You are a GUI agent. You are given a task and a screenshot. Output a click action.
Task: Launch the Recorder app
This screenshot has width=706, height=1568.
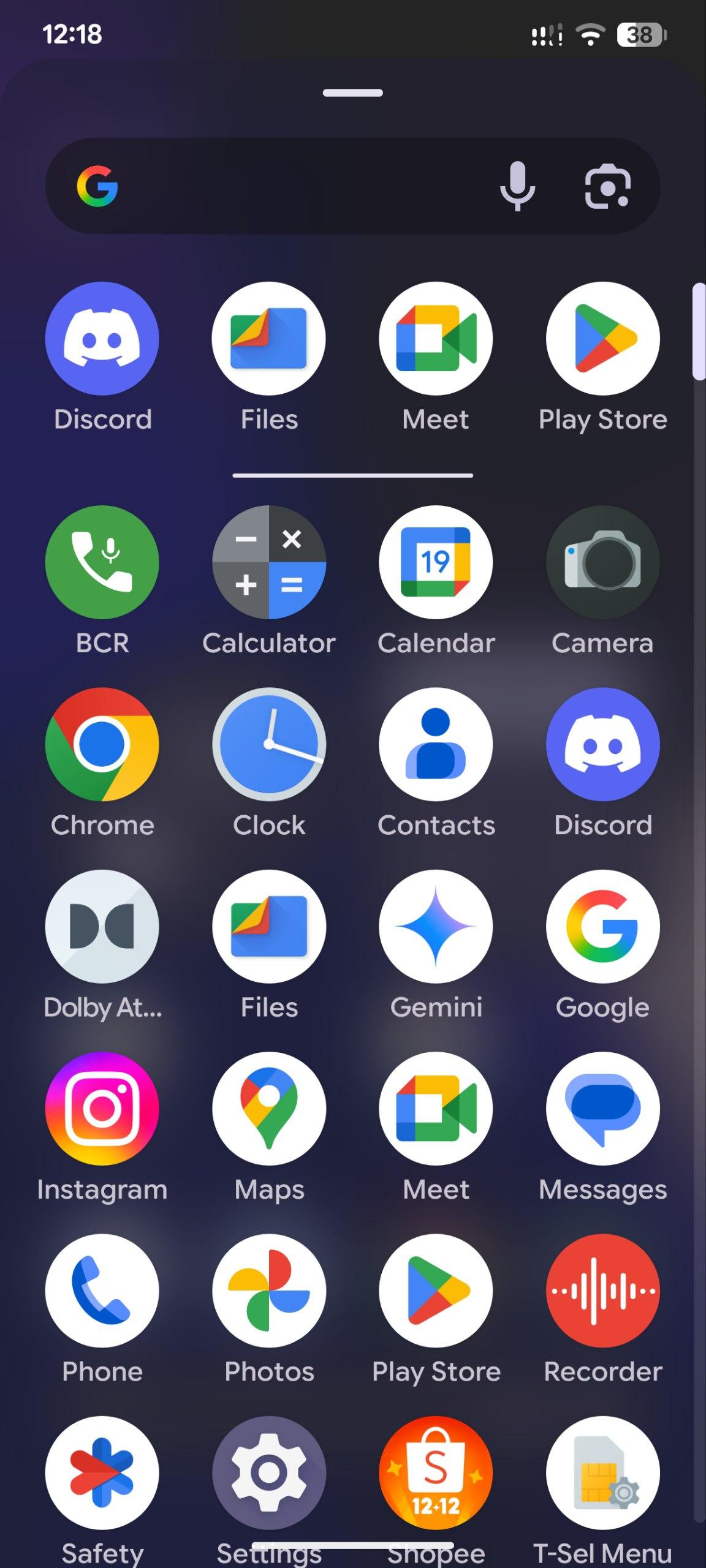[603, 1291]
